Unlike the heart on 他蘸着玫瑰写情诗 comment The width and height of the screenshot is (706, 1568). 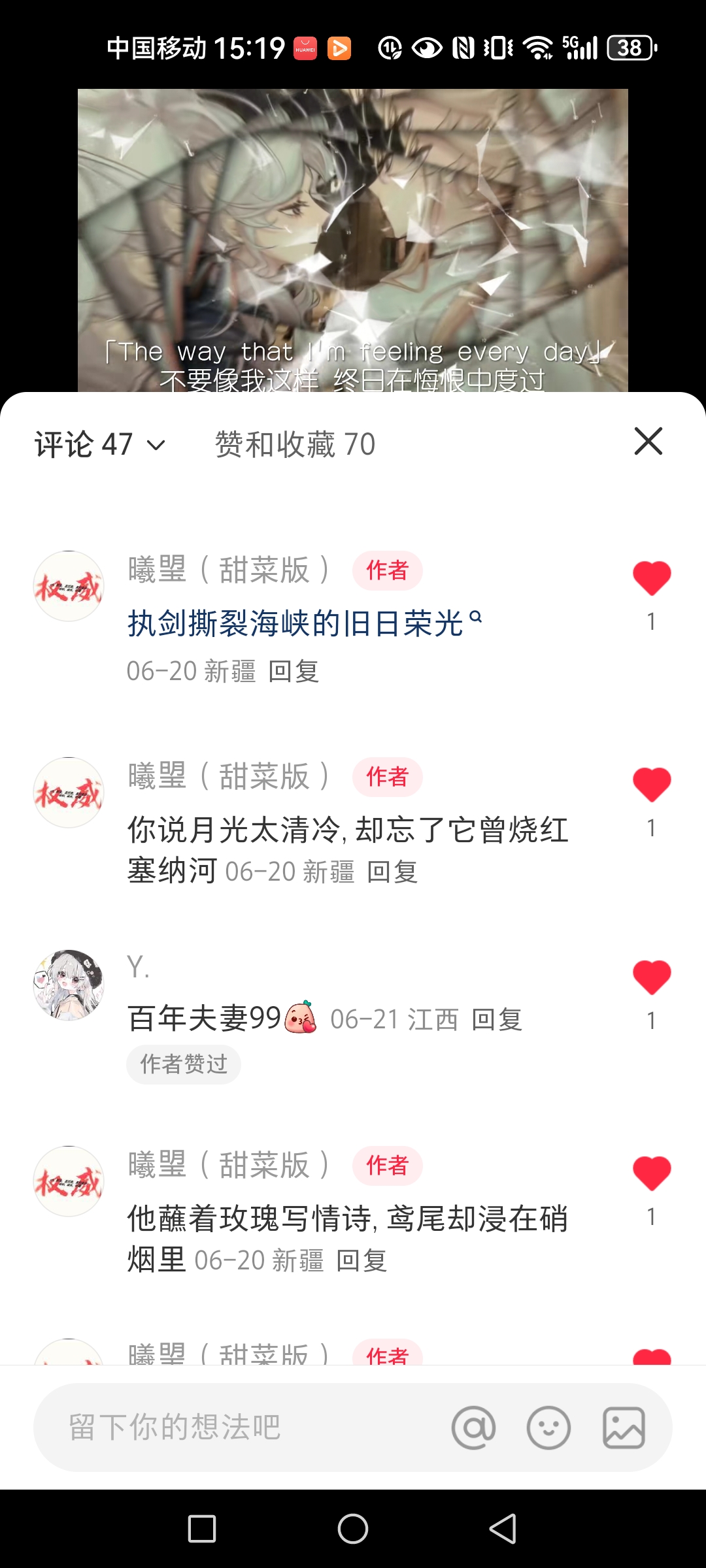(x=651, y=1173)
